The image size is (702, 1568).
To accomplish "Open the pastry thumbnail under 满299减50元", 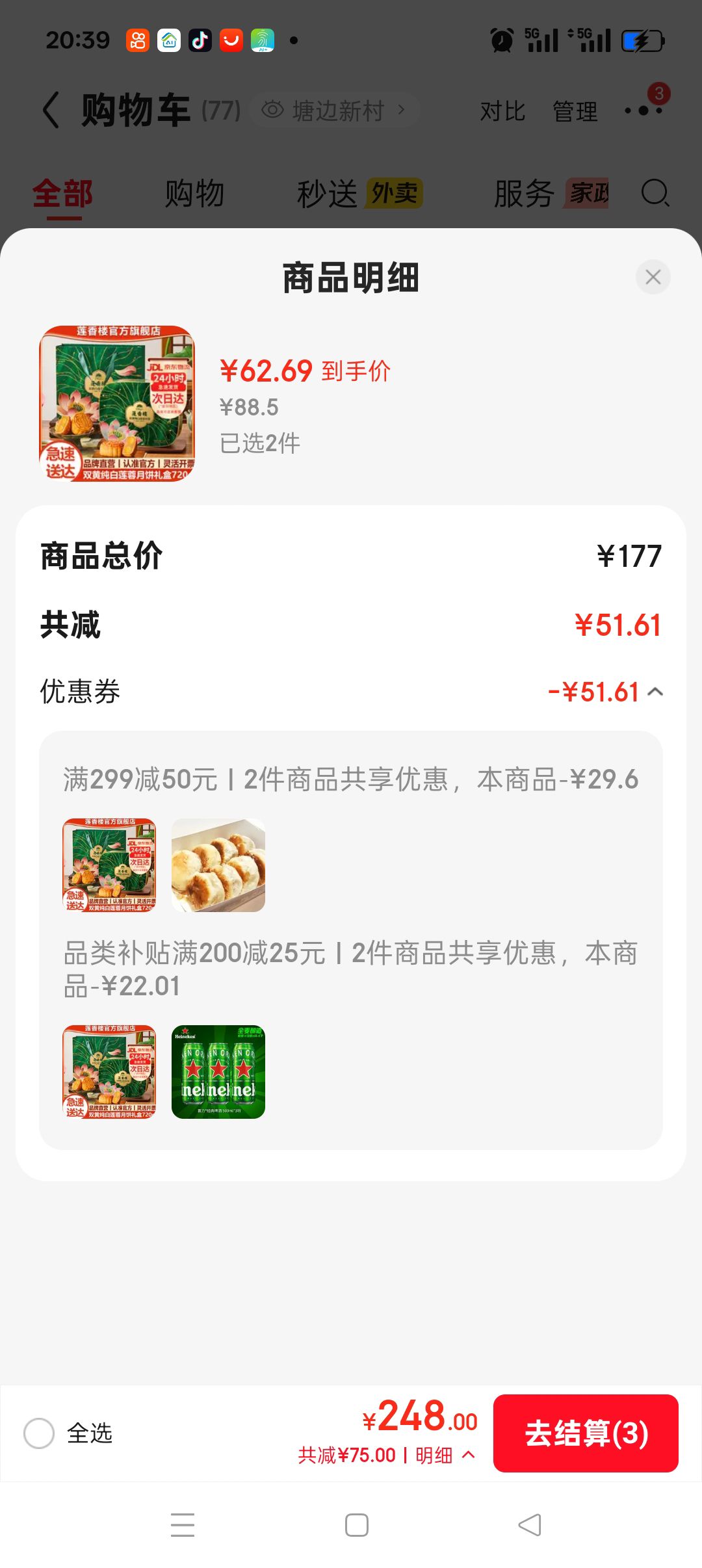I will pyautogui.click(x=218, y=865).
